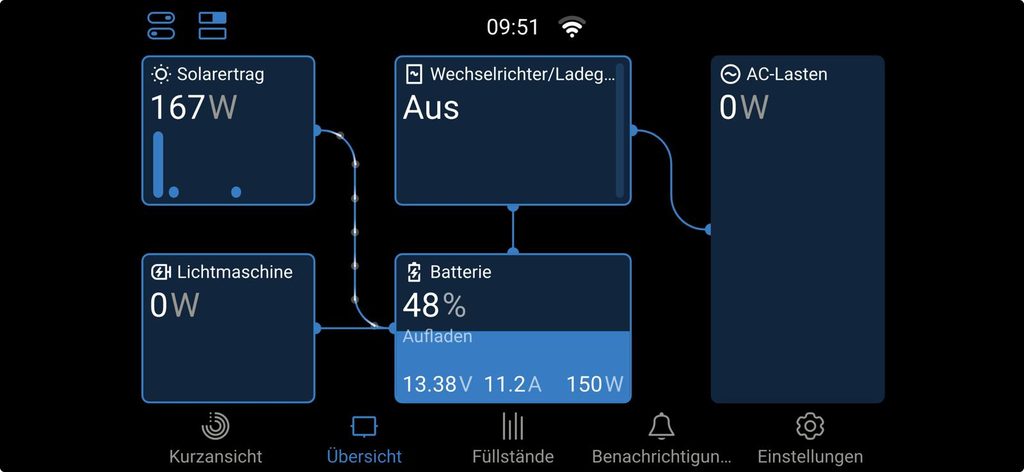The width and height of the screenshot is (1024, 472).
Task: Open the Batterie card
Action: click(513, 328)
